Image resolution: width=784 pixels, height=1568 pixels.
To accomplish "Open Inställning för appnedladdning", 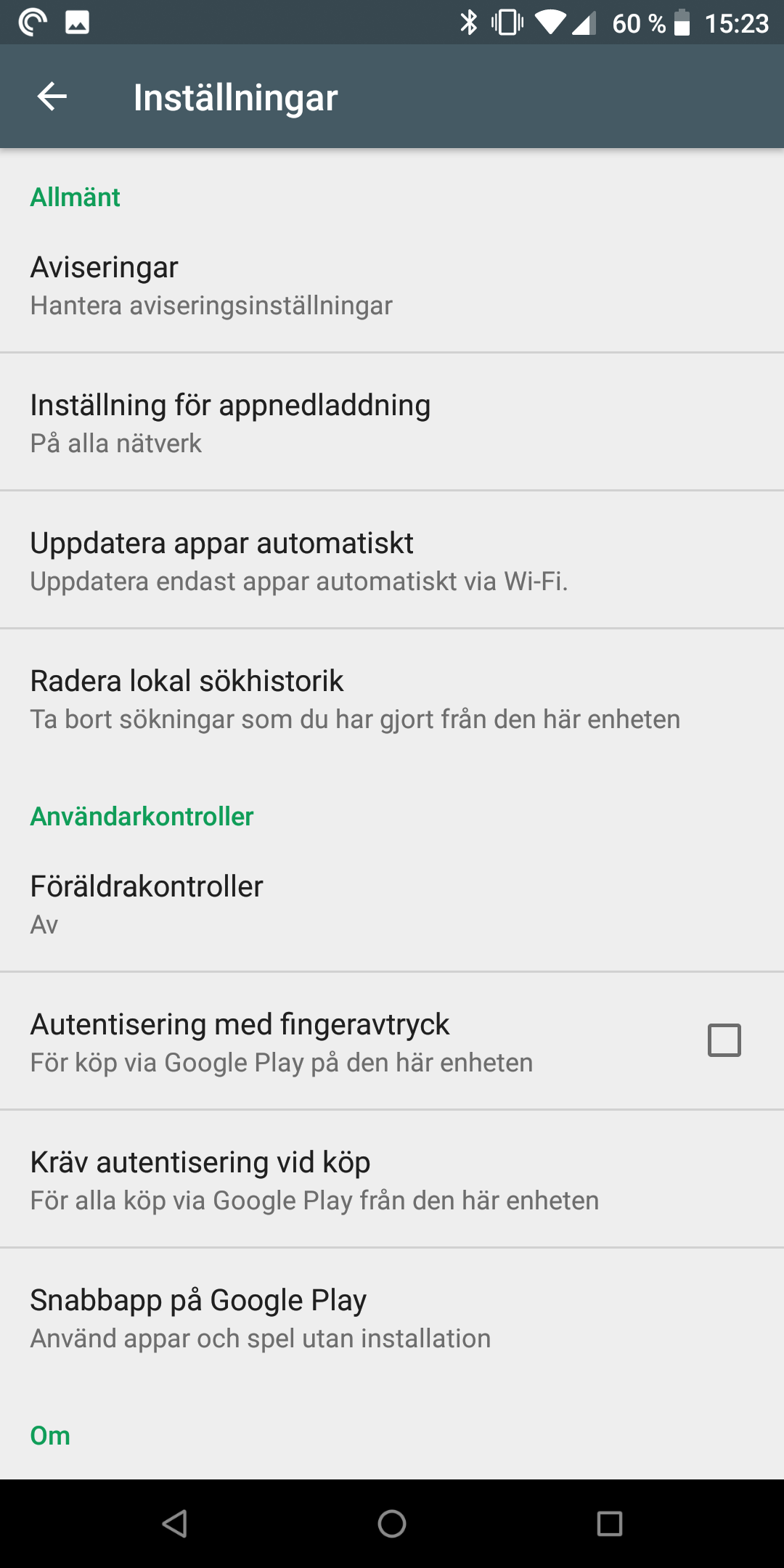I will click(x=392, y=422).
